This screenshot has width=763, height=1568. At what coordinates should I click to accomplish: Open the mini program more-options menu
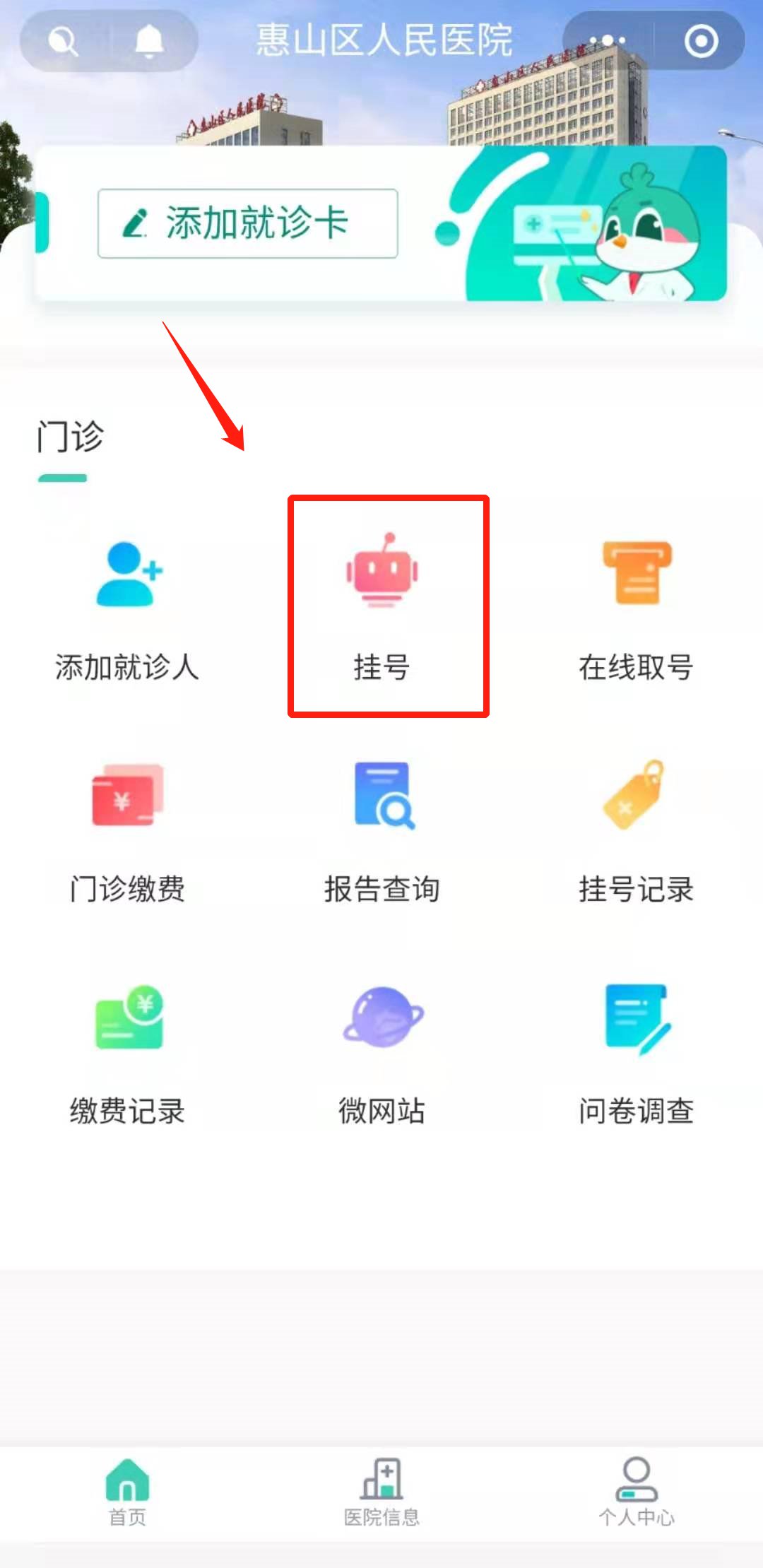coord(607,41)
